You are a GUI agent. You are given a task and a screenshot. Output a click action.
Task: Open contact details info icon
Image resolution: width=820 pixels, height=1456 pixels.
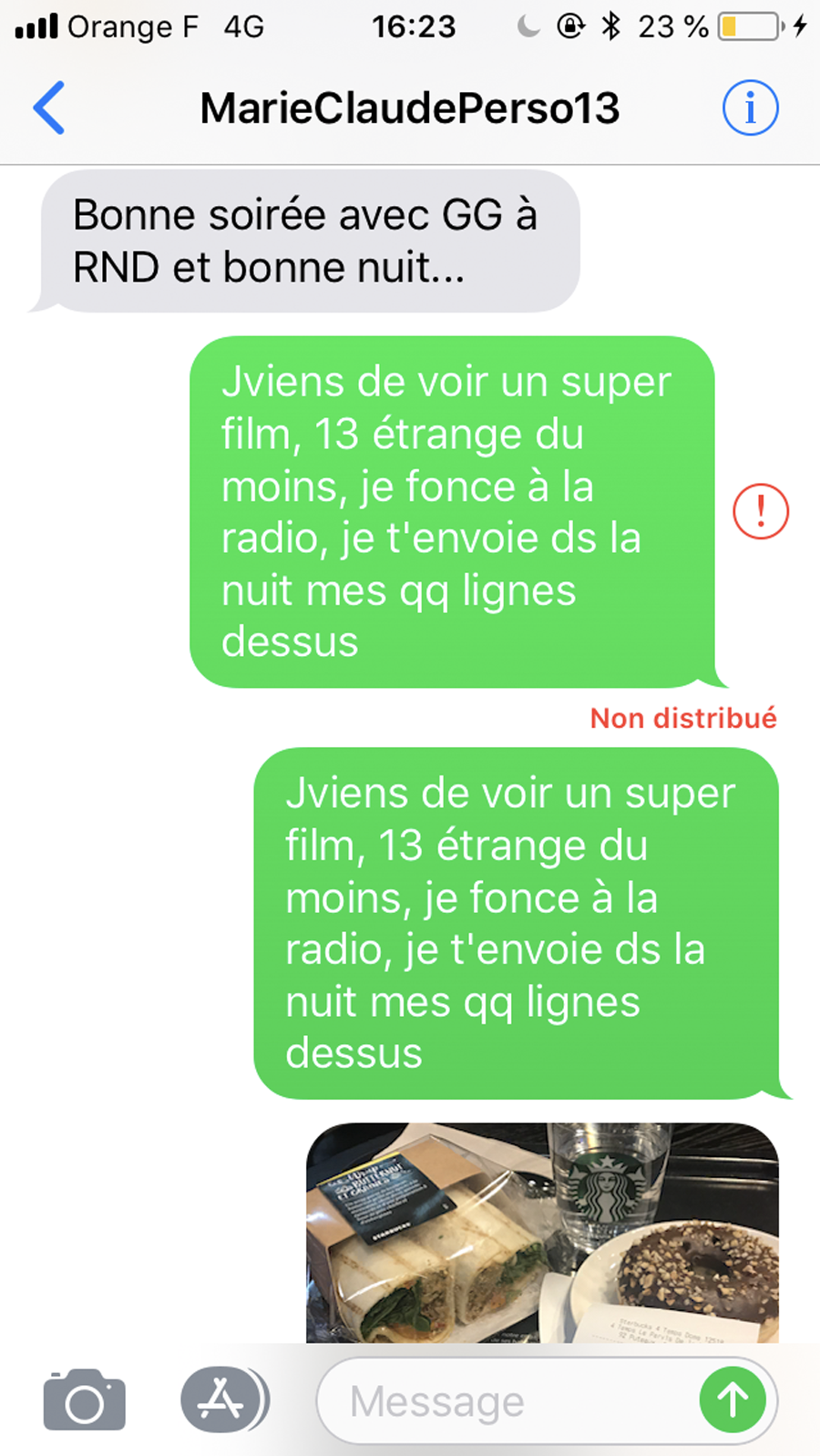751,108
